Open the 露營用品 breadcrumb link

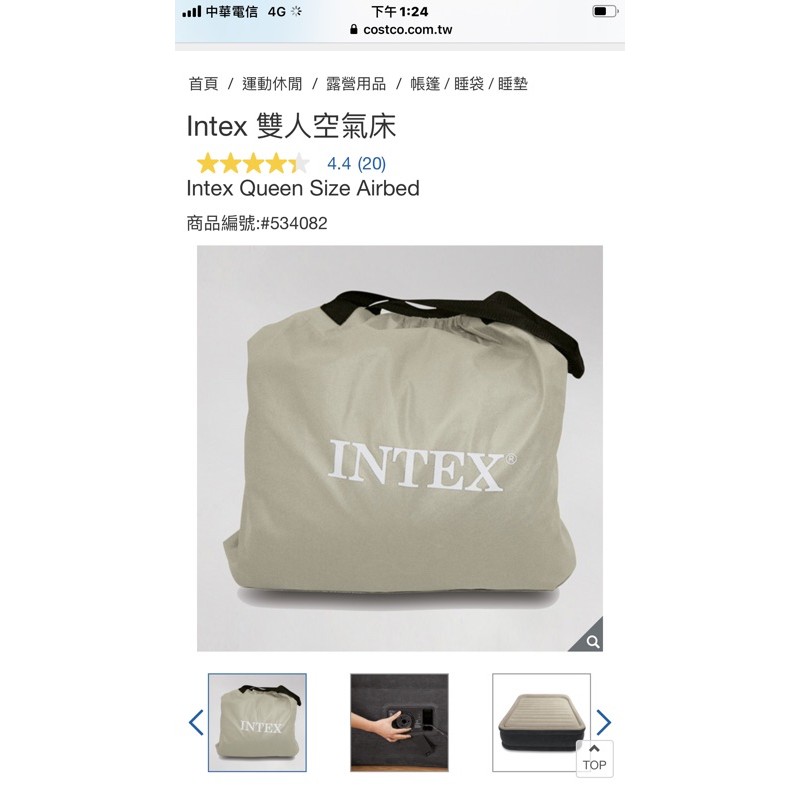click(x=356, y=84)
